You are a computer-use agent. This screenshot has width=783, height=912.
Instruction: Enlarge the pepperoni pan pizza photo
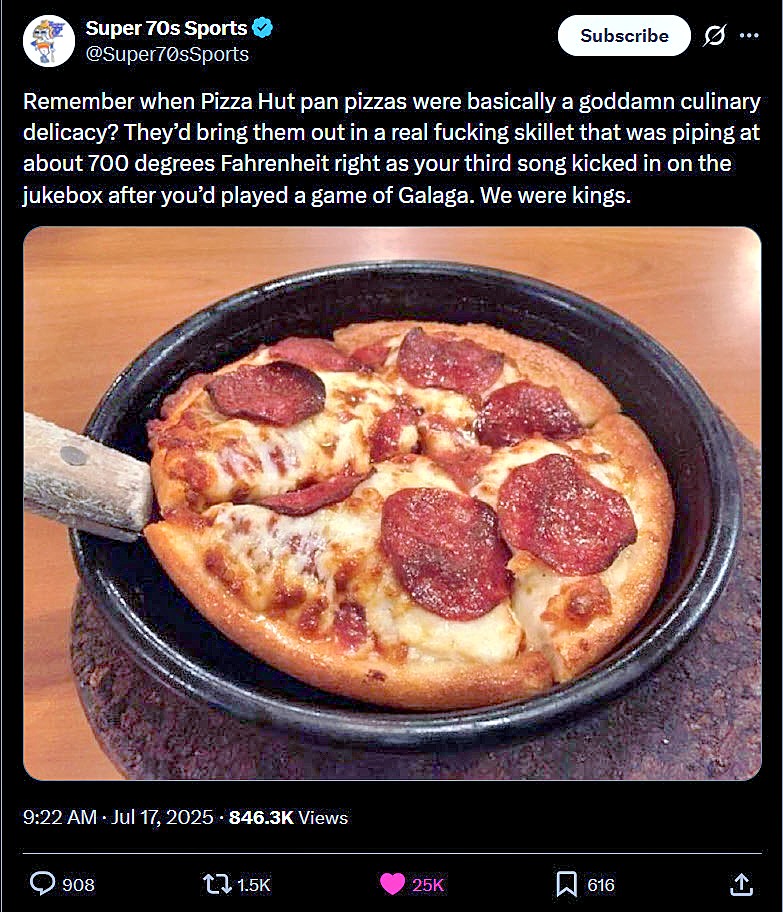tap(392, 503)
